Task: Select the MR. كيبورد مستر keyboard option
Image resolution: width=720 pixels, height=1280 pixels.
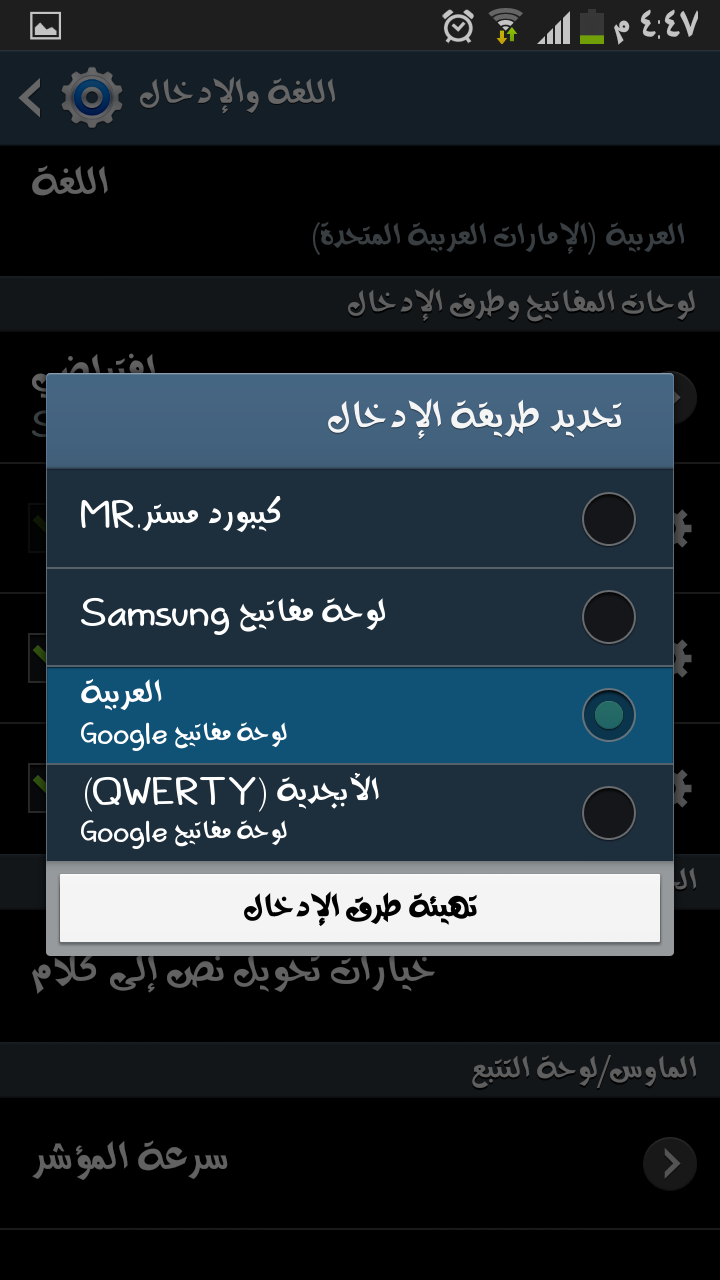Action: (360, 518)
